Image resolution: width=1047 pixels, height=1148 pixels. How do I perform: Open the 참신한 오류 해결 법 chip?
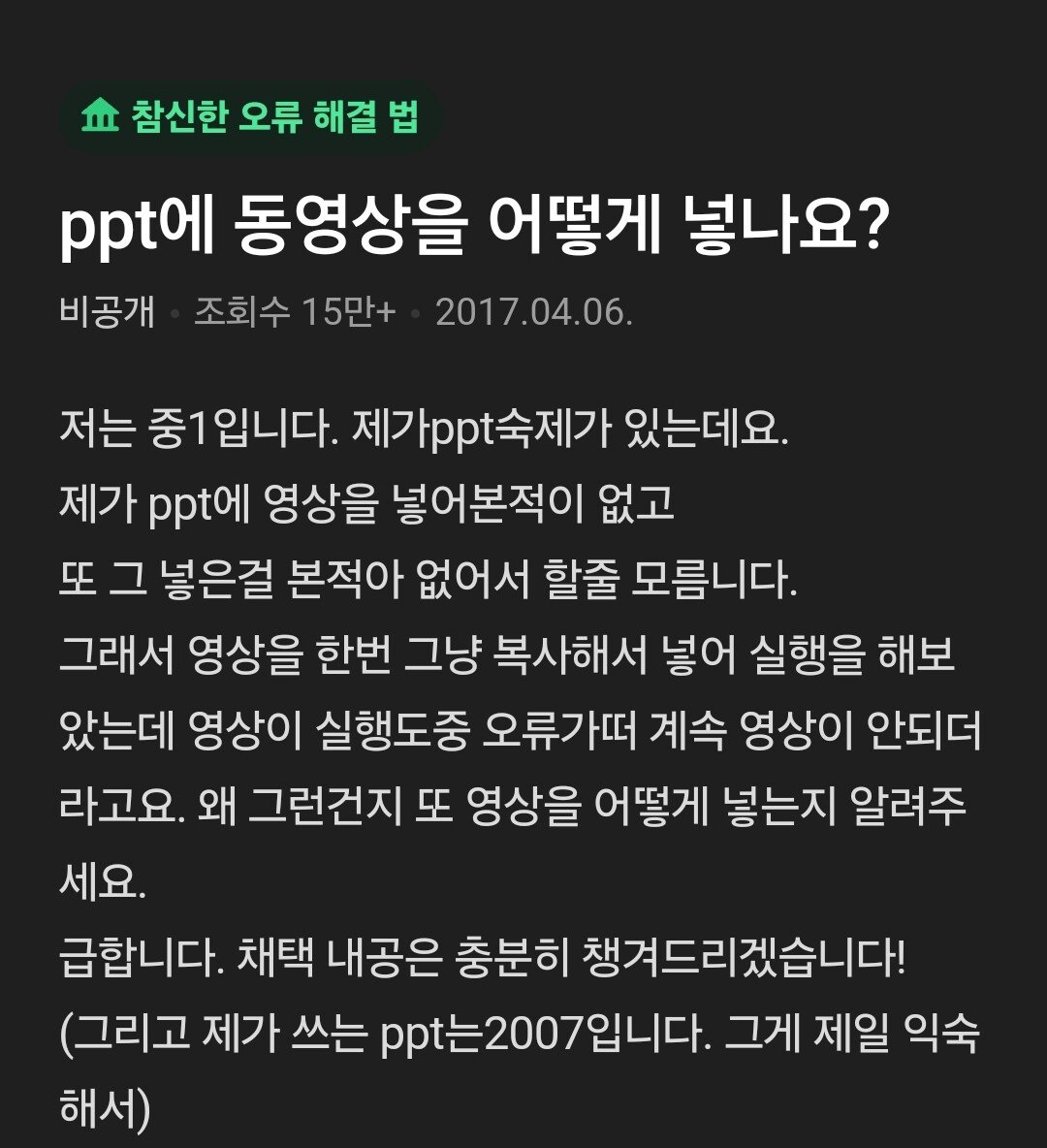[x=250, y=118]
